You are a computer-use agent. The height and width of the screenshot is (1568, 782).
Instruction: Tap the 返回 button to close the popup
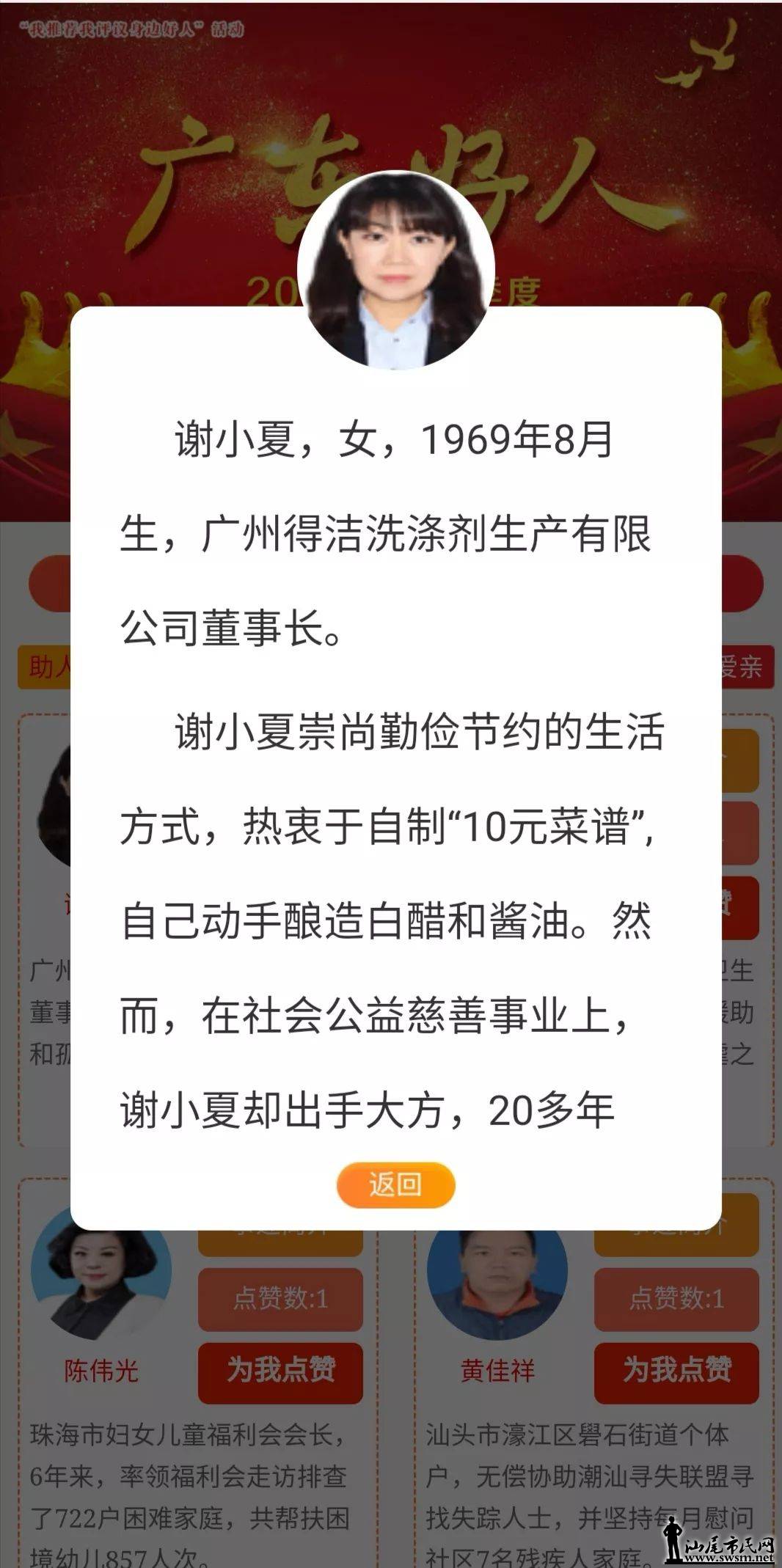coord(395,1184)
